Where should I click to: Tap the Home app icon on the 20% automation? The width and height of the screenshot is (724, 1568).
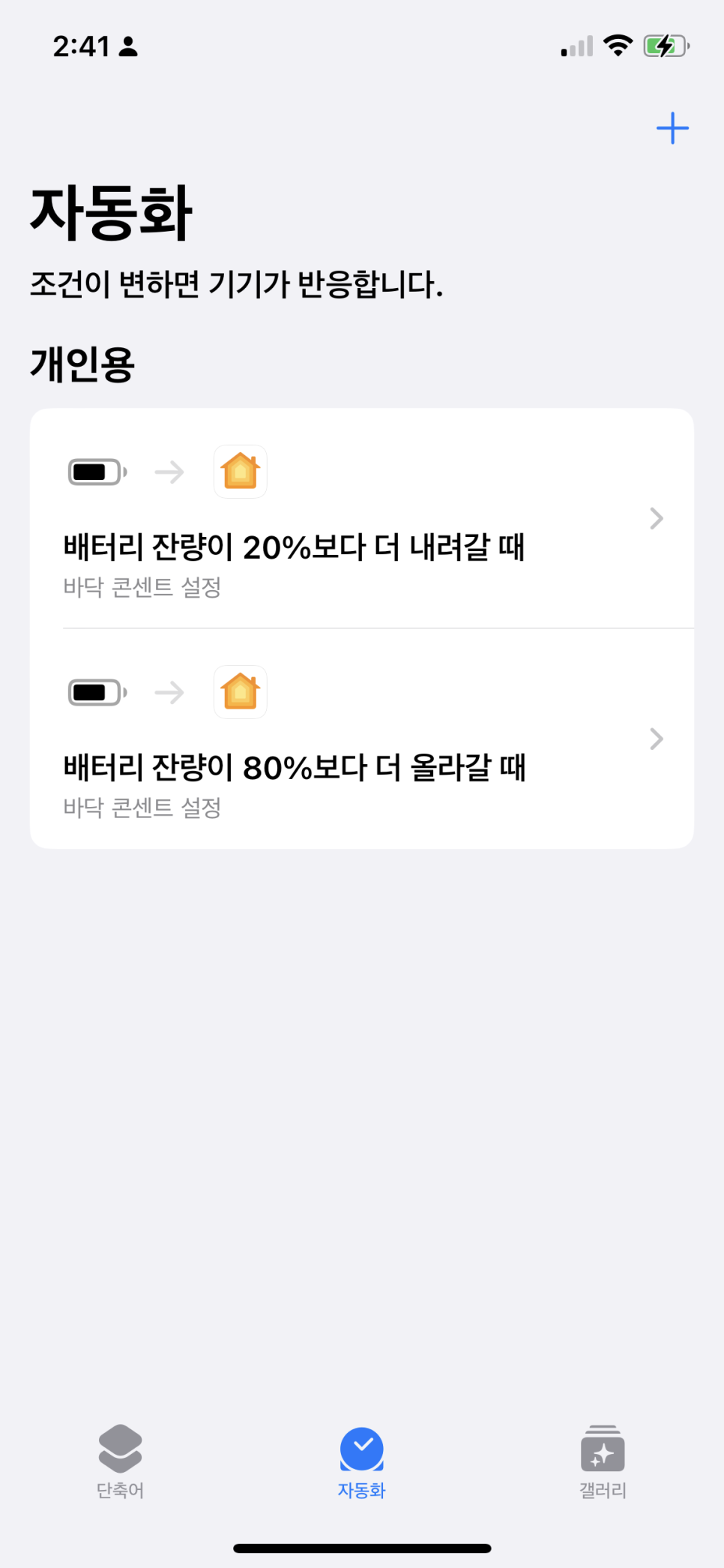[x=240, y=472]
